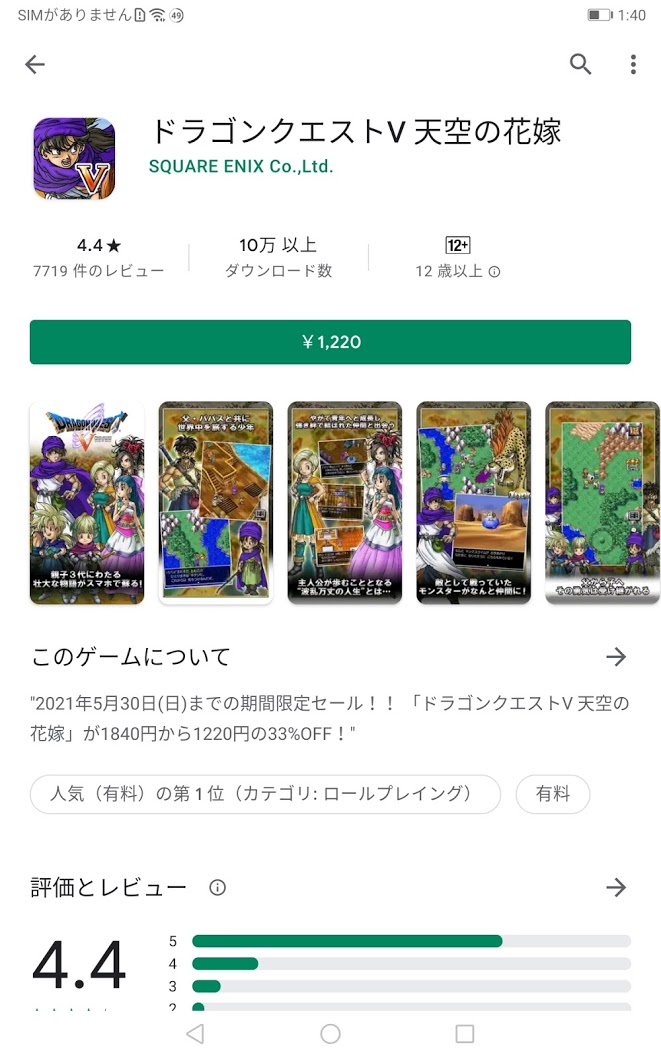
Task: Show the 12歳以上 content rating info
Action: pos(494,271)
